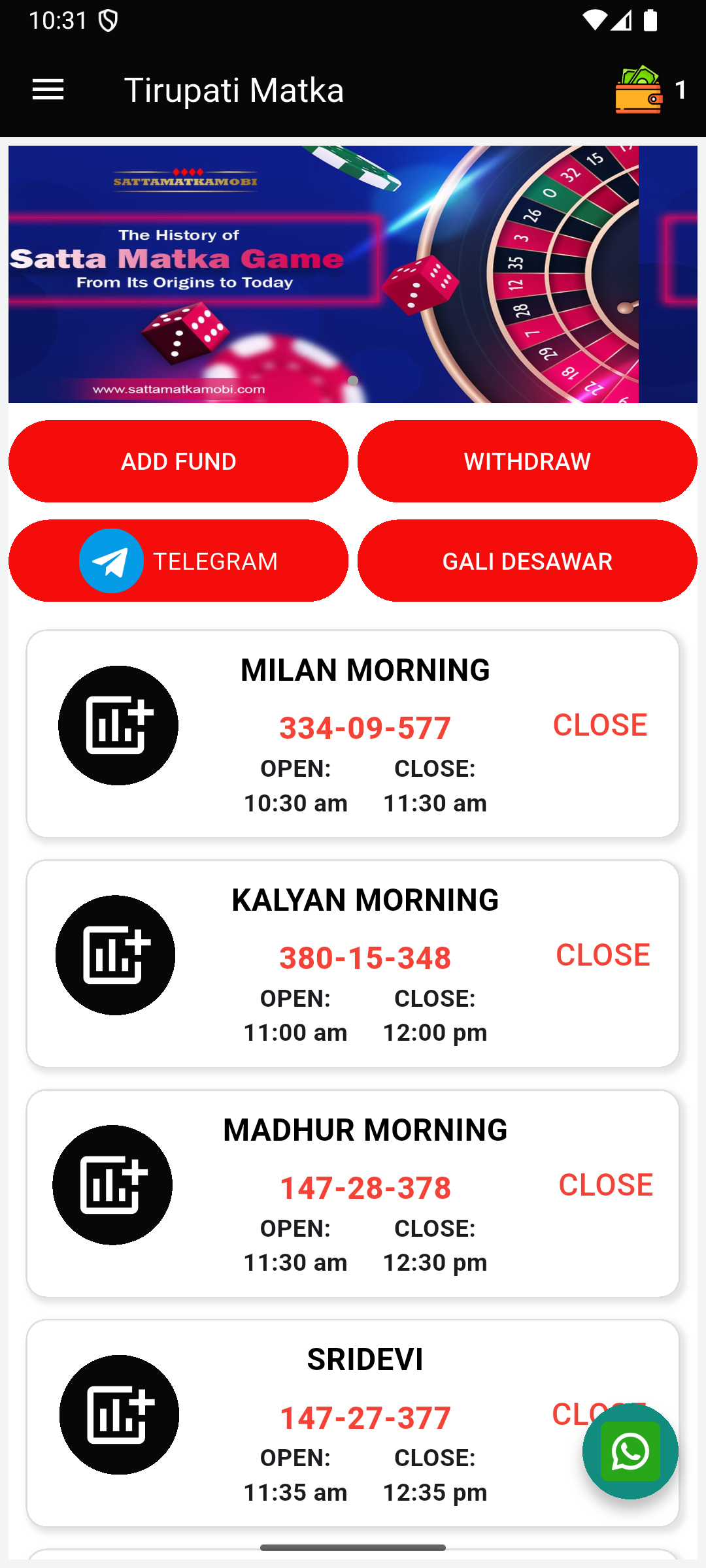Tap CLOSE on MADHUR MORNING card
This screenshot has width=706, height=1568.
[x=606, y=1184]
